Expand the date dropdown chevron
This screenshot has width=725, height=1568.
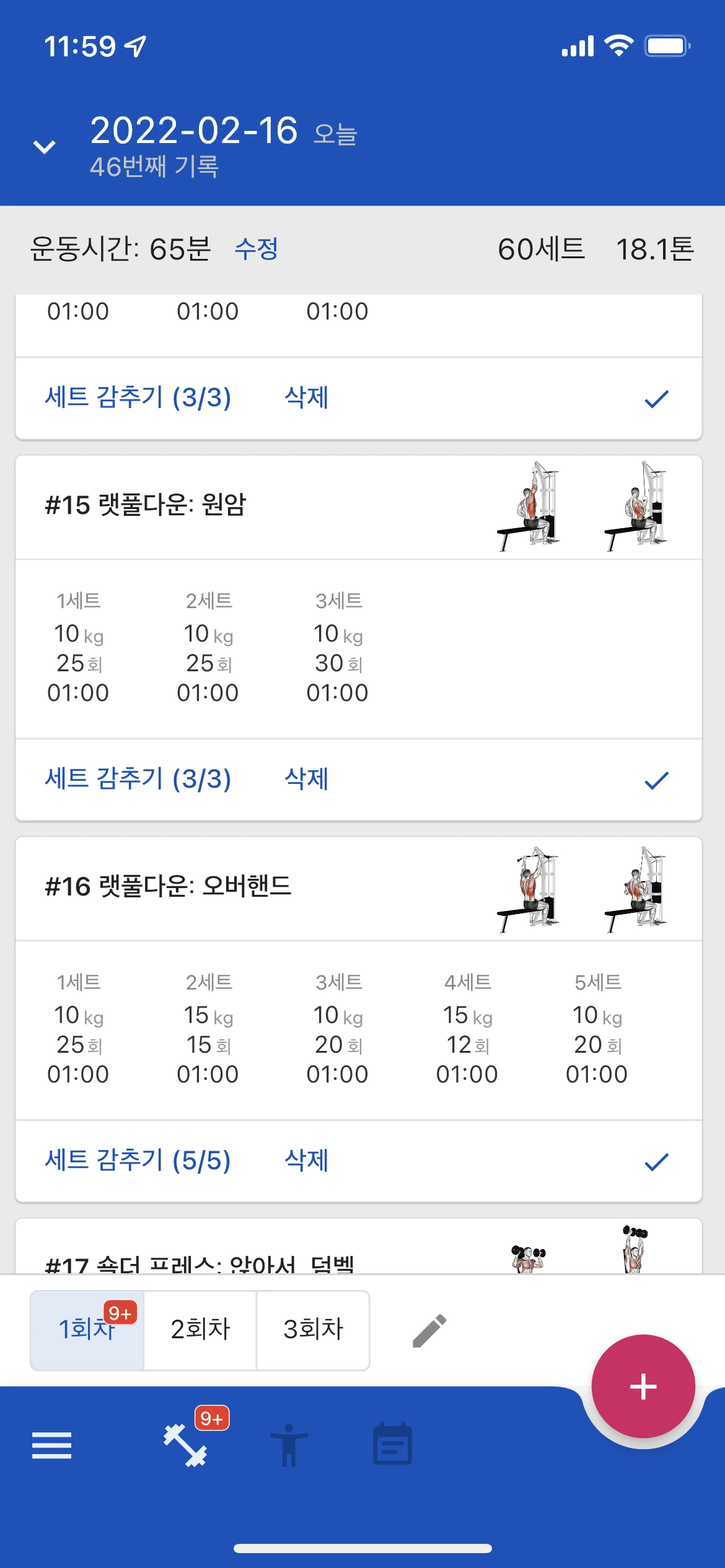pyautogui.click(x=44, y=147)
